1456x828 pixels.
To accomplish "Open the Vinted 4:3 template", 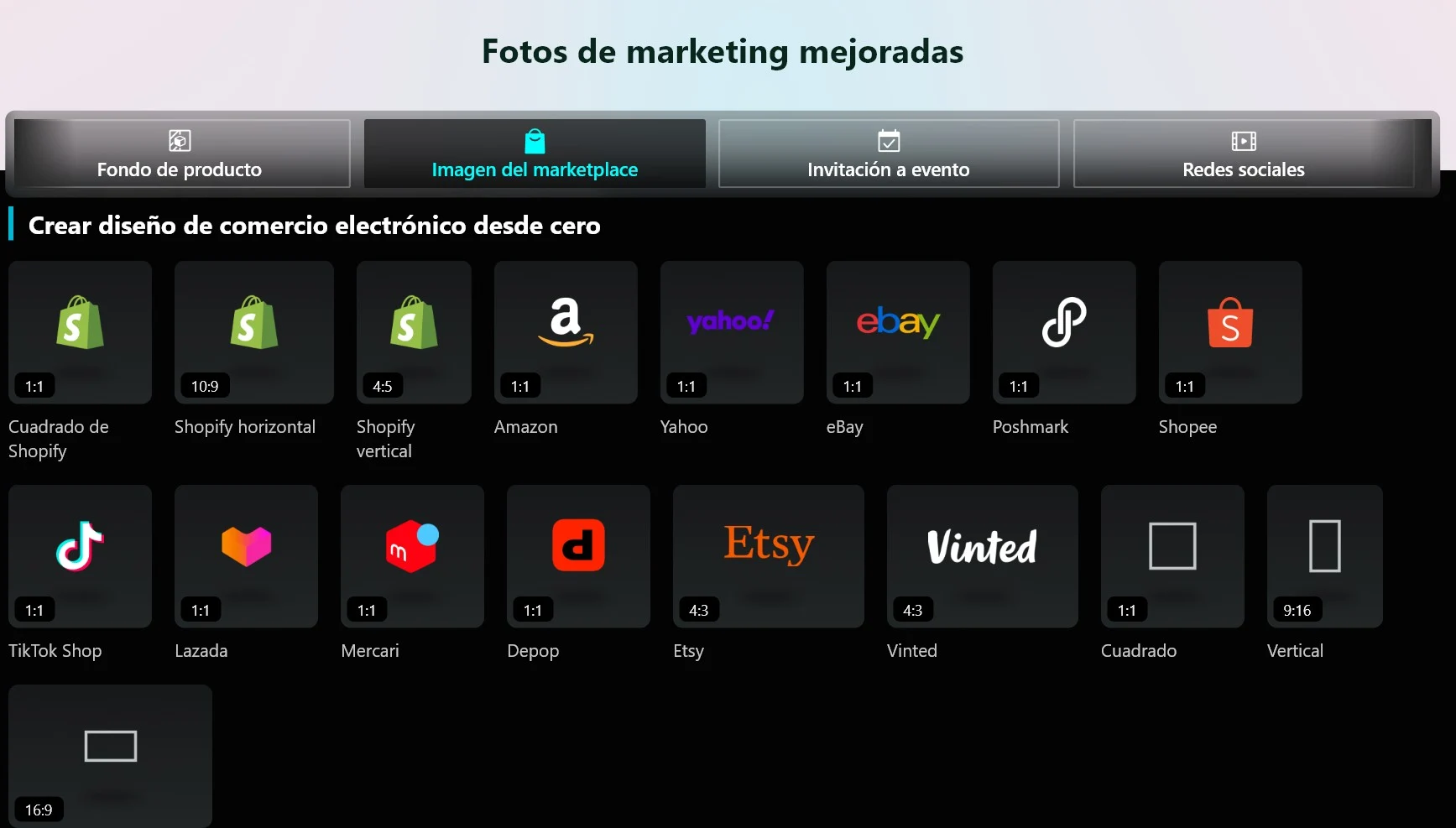I will (x=982, y=555).
